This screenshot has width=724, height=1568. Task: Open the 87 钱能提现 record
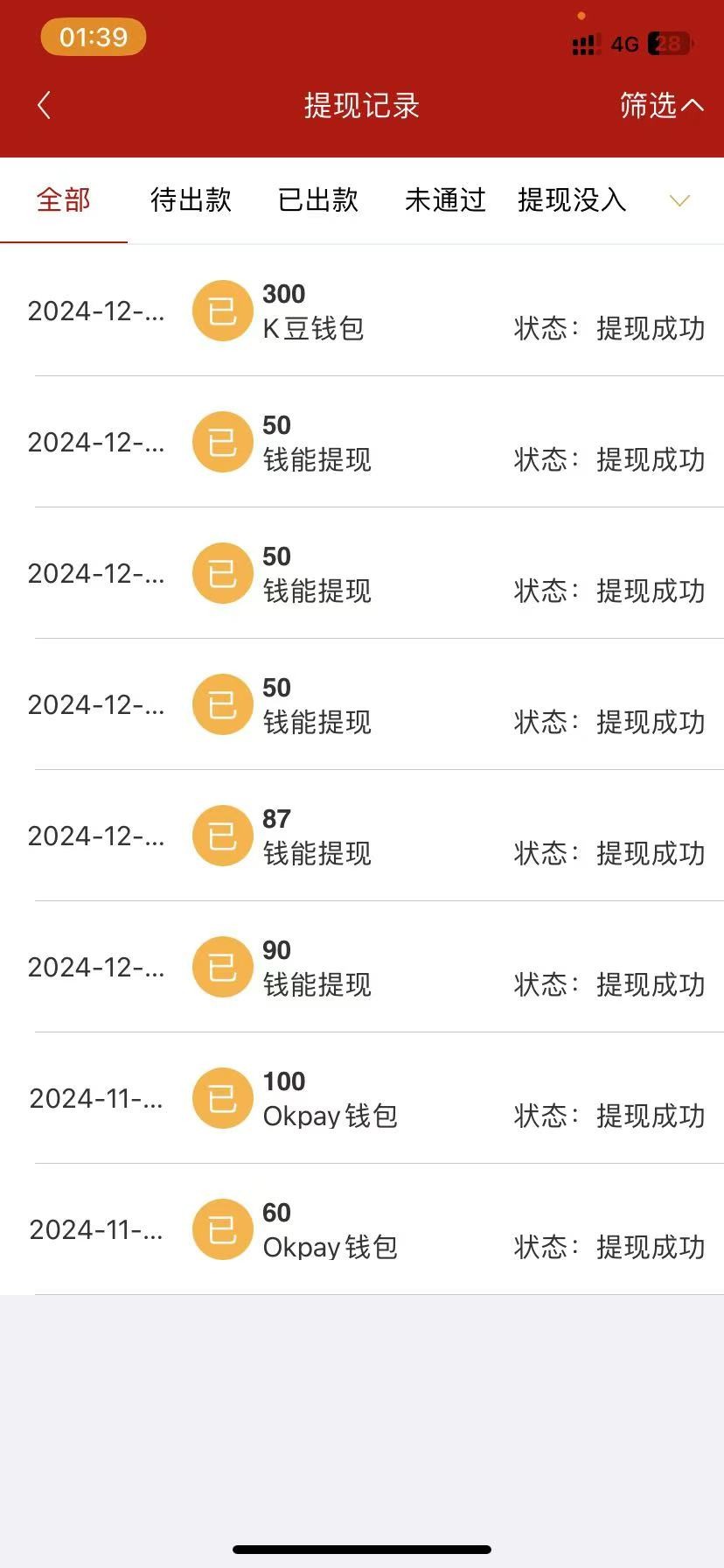point(362,836)
